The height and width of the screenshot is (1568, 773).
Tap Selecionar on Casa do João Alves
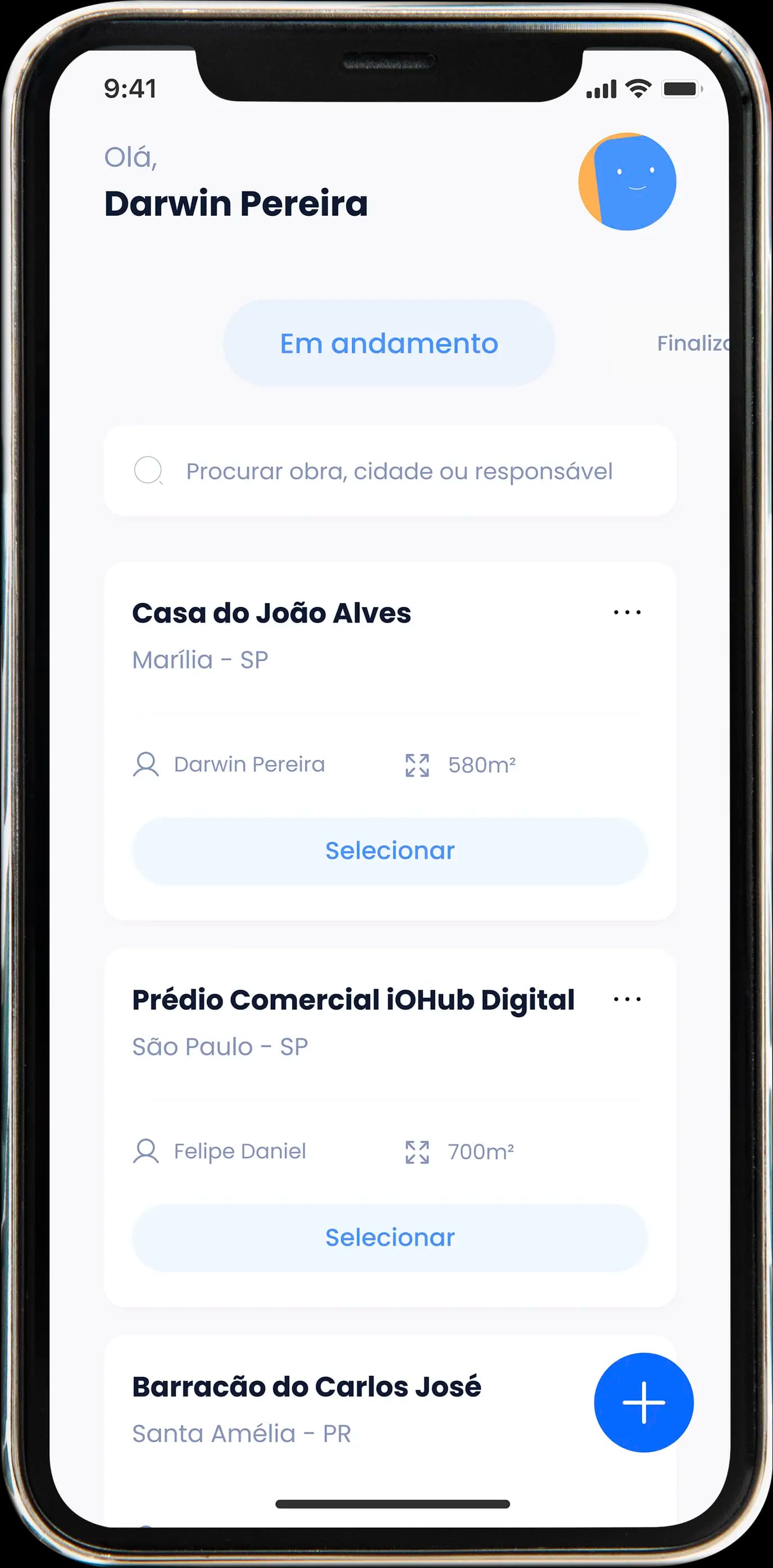tap(389, 850)
